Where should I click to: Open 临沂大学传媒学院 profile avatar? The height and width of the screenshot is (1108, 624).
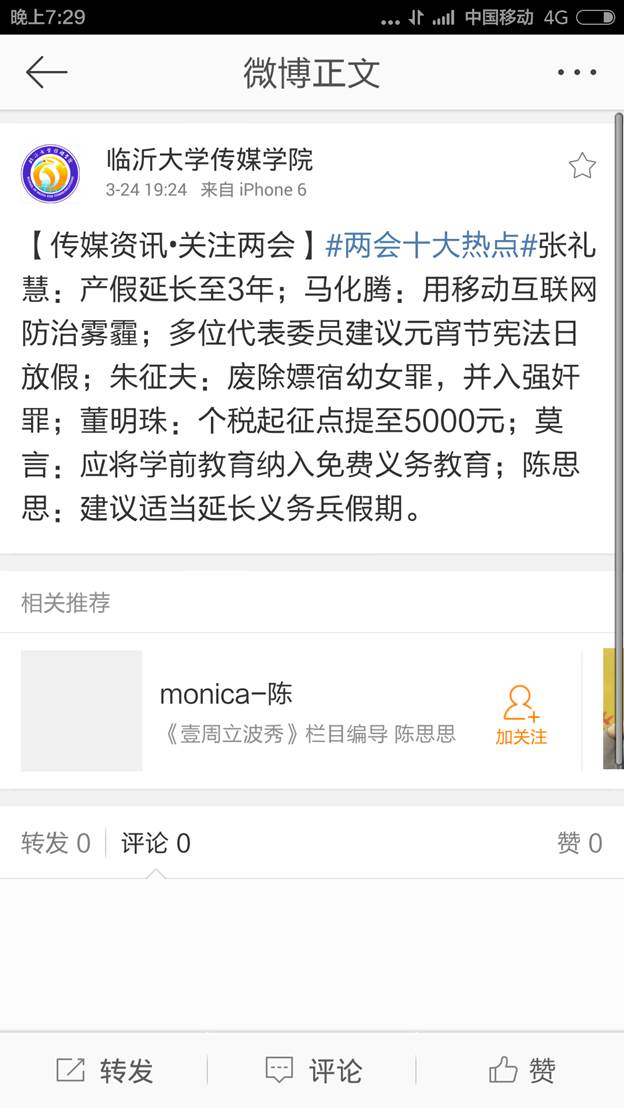point(50,174)
